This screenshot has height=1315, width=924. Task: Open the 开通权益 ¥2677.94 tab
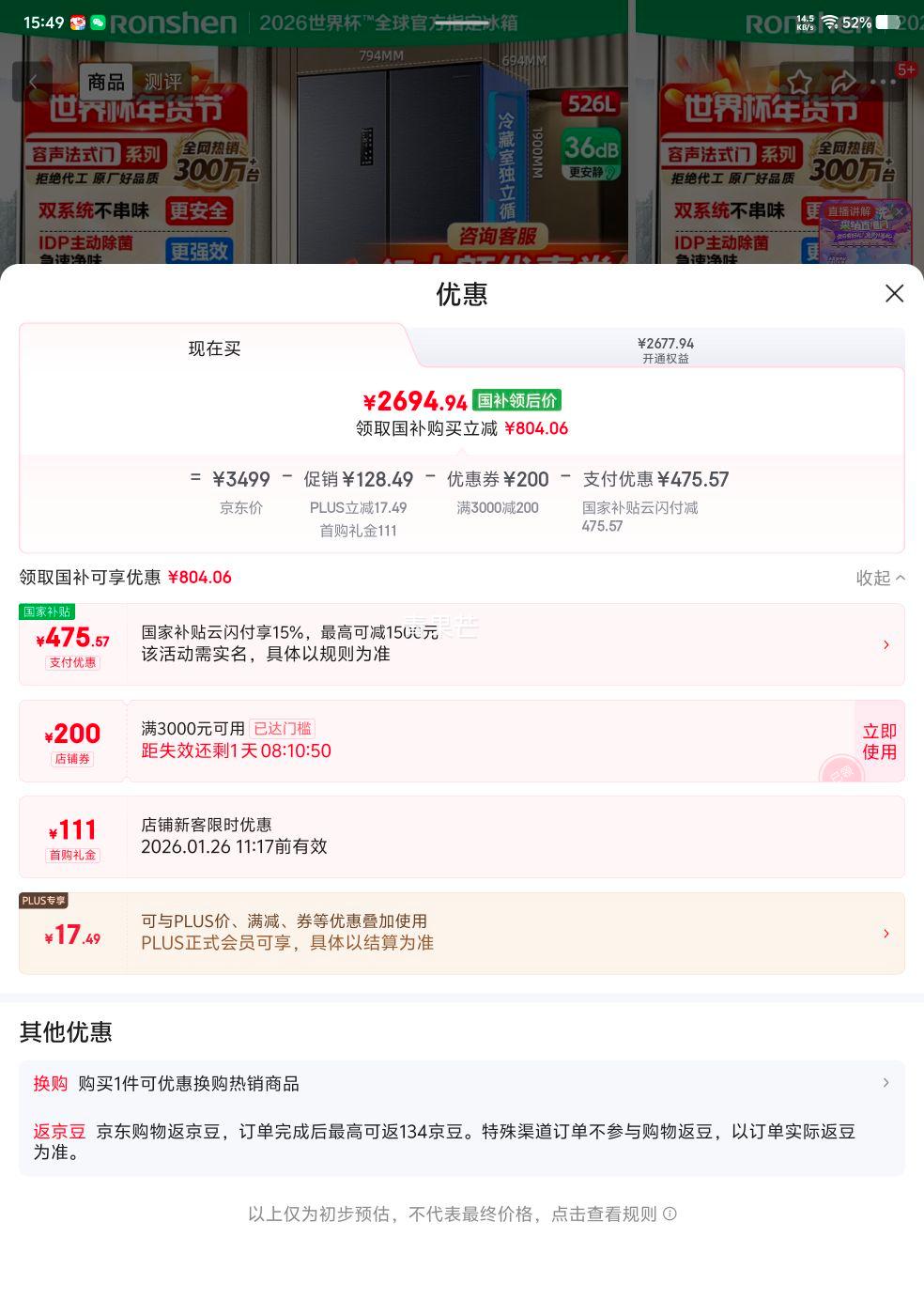(667, 348)
